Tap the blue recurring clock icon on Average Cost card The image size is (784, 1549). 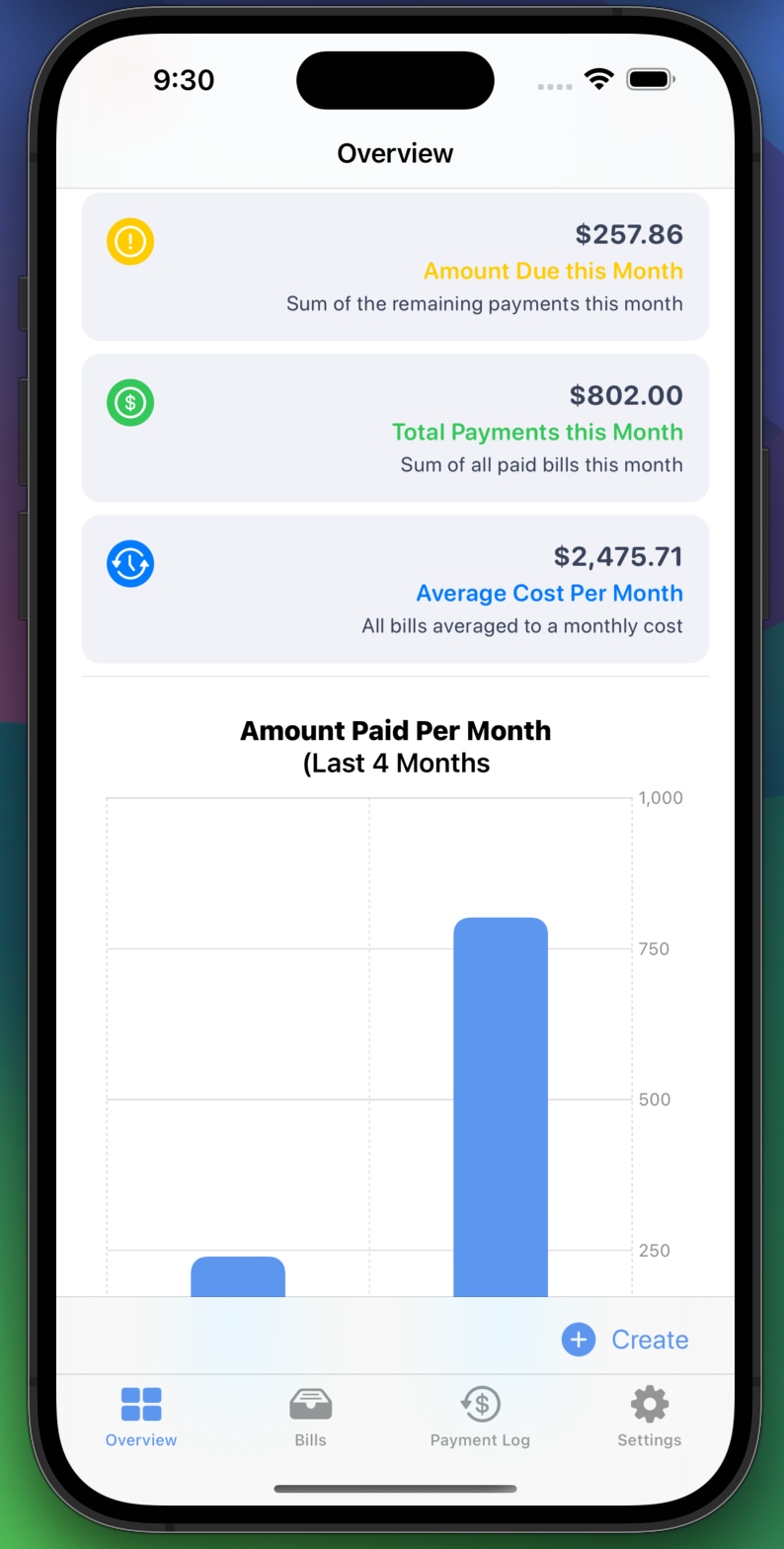tap(129, 563)
